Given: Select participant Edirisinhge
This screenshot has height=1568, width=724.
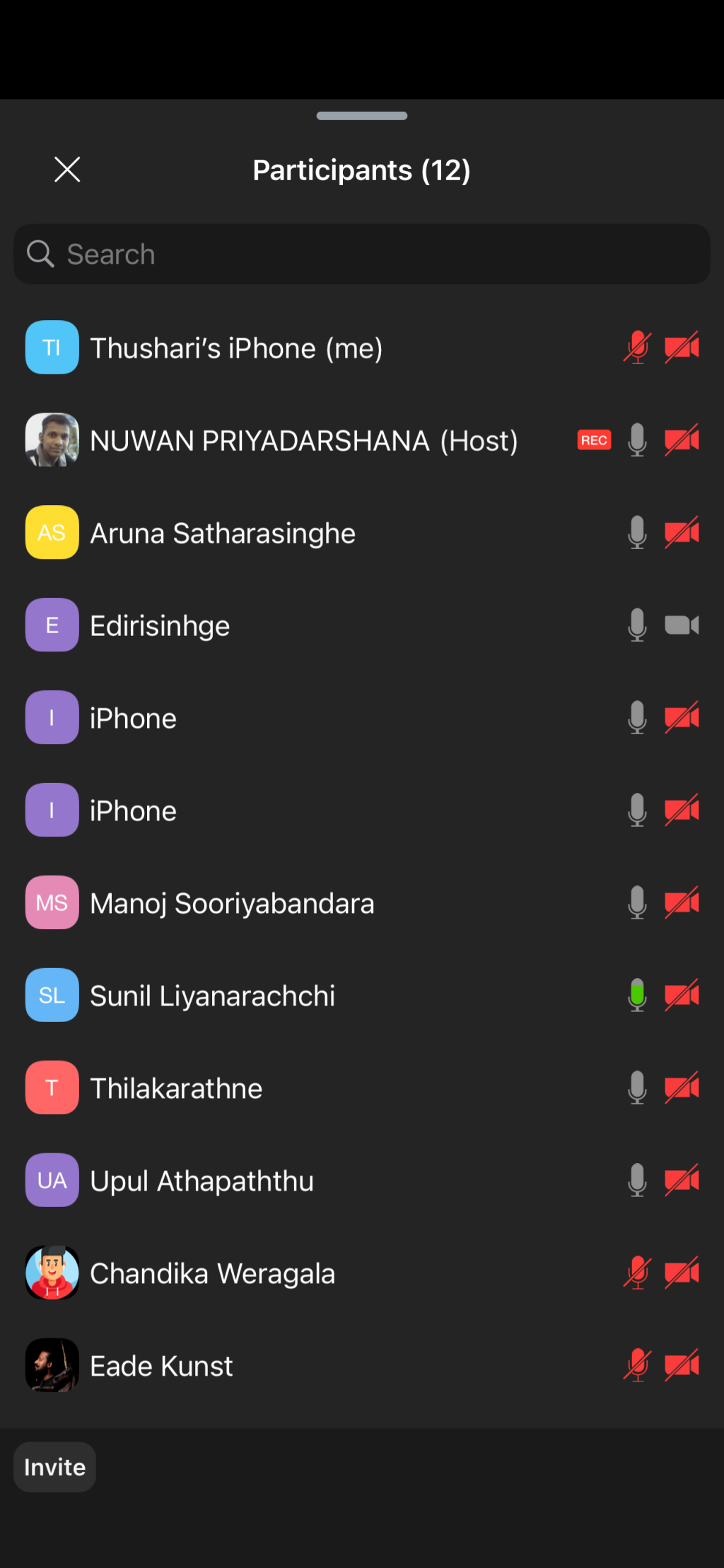Looking at the screenshot, I should 362,625.
